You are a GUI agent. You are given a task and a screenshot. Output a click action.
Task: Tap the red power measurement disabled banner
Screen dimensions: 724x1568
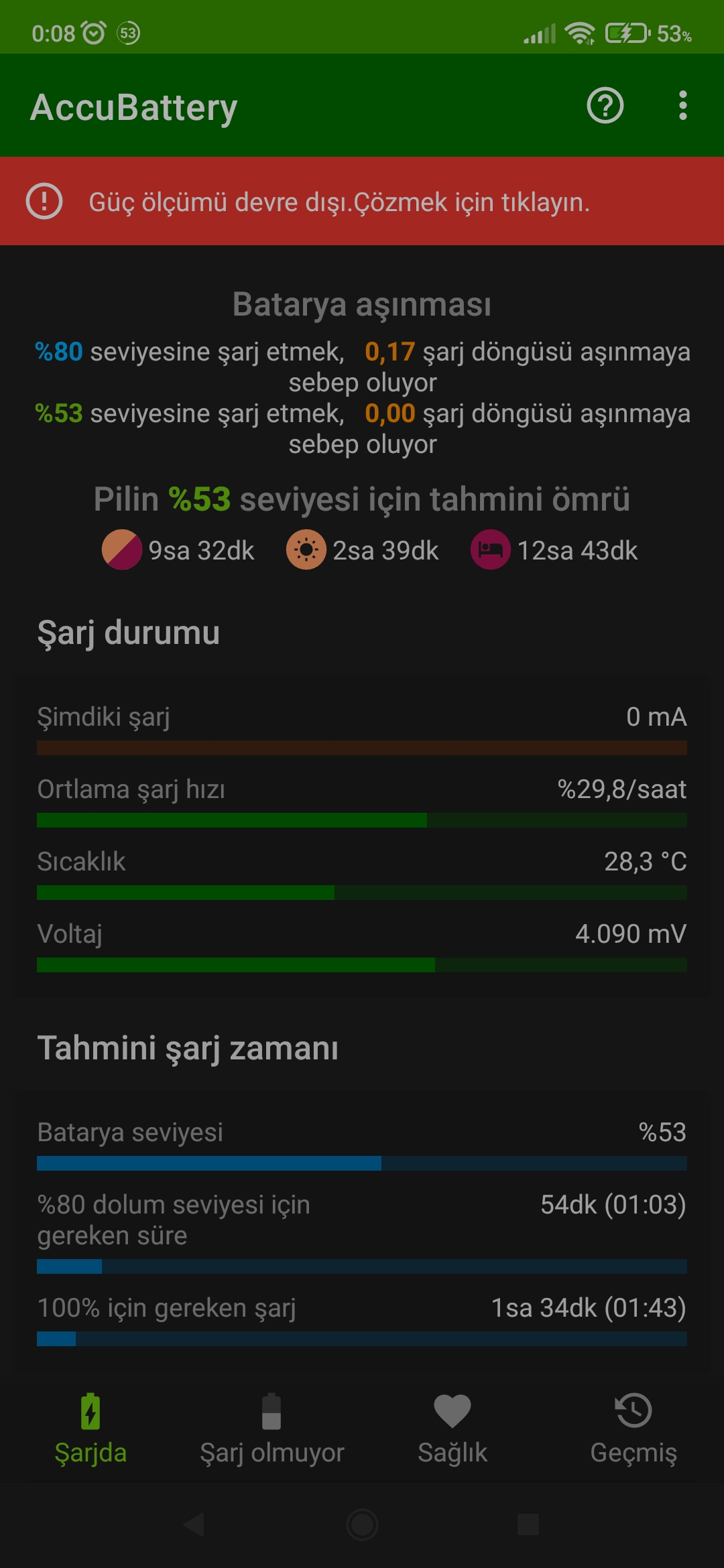[x=362, y=202]
